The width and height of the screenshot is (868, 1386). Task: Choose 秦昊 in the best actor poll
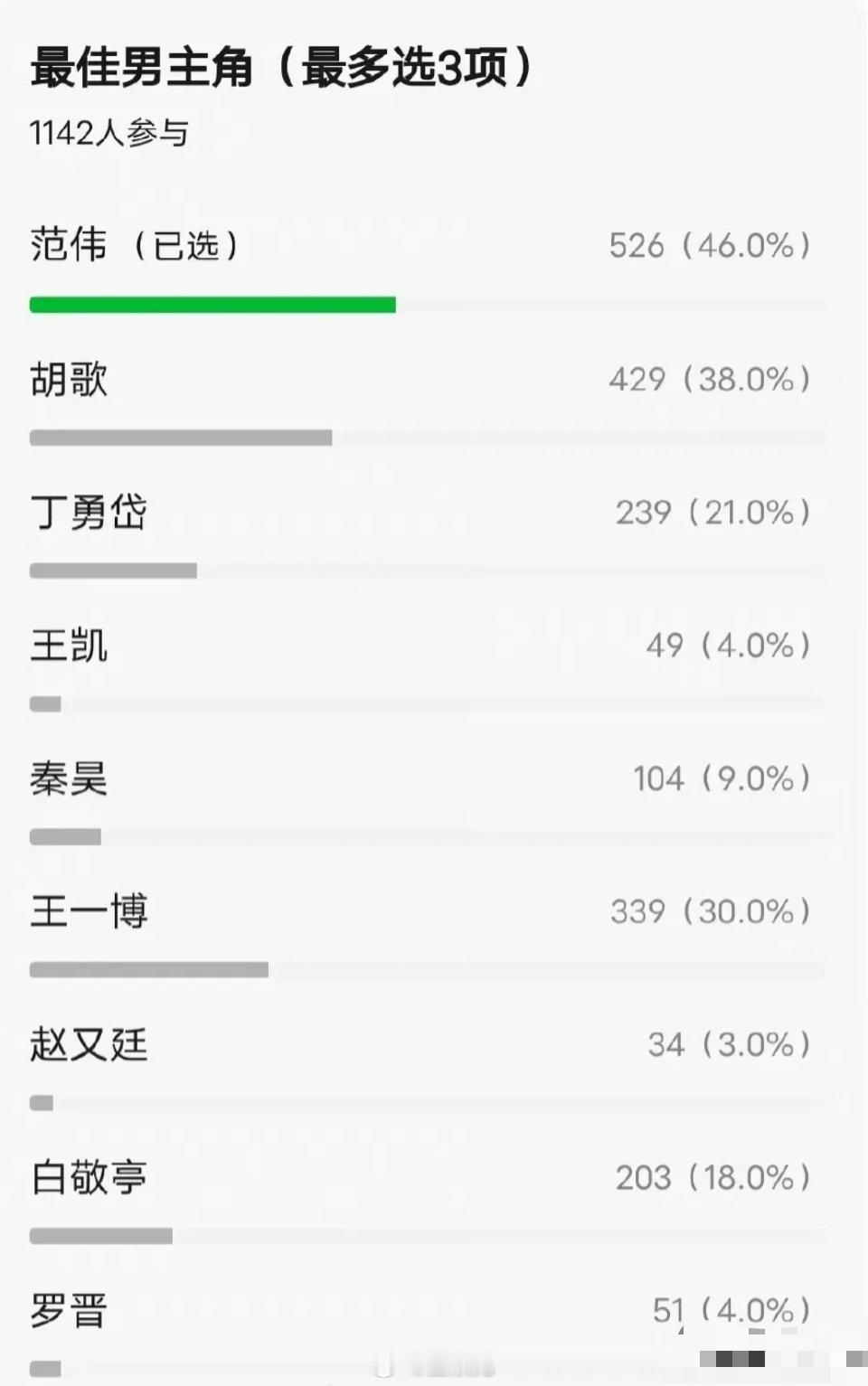coord(67,779)
